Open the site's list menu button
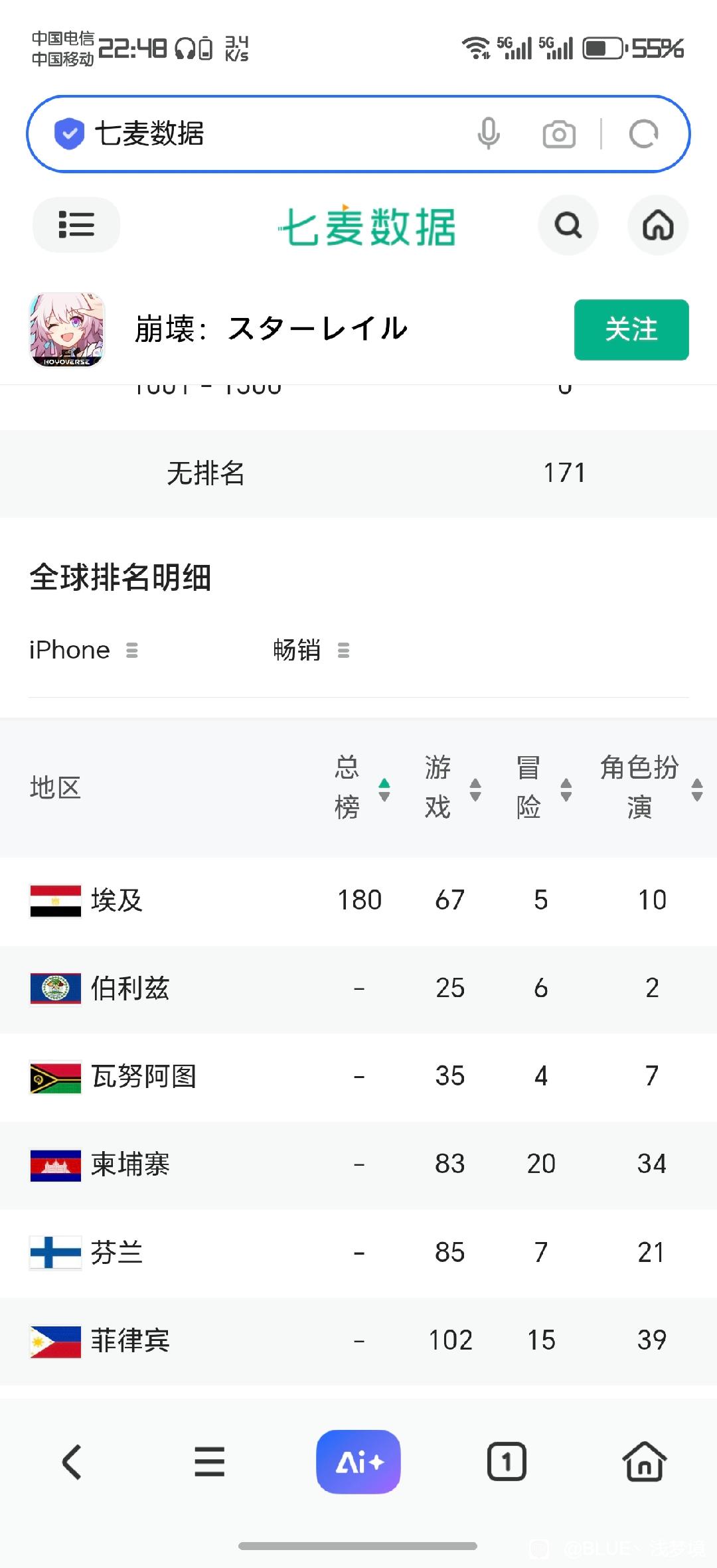The image size is (717, 1568). 76,224
